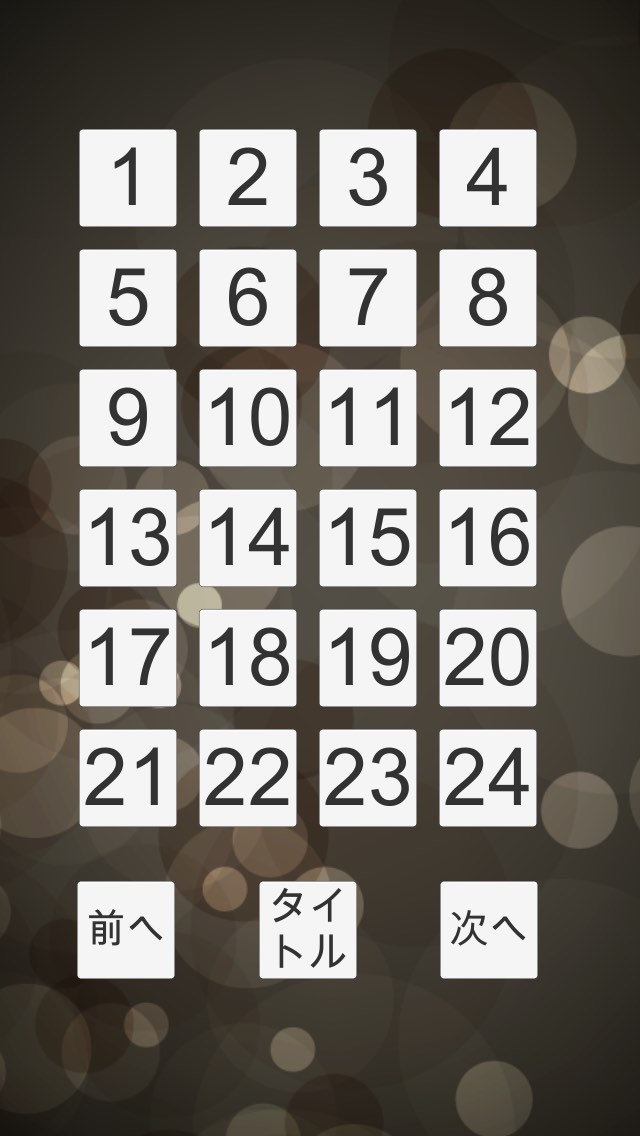The image size is (640, 1136).
Task: Go to previous page with 前へ
Action: 126,930
